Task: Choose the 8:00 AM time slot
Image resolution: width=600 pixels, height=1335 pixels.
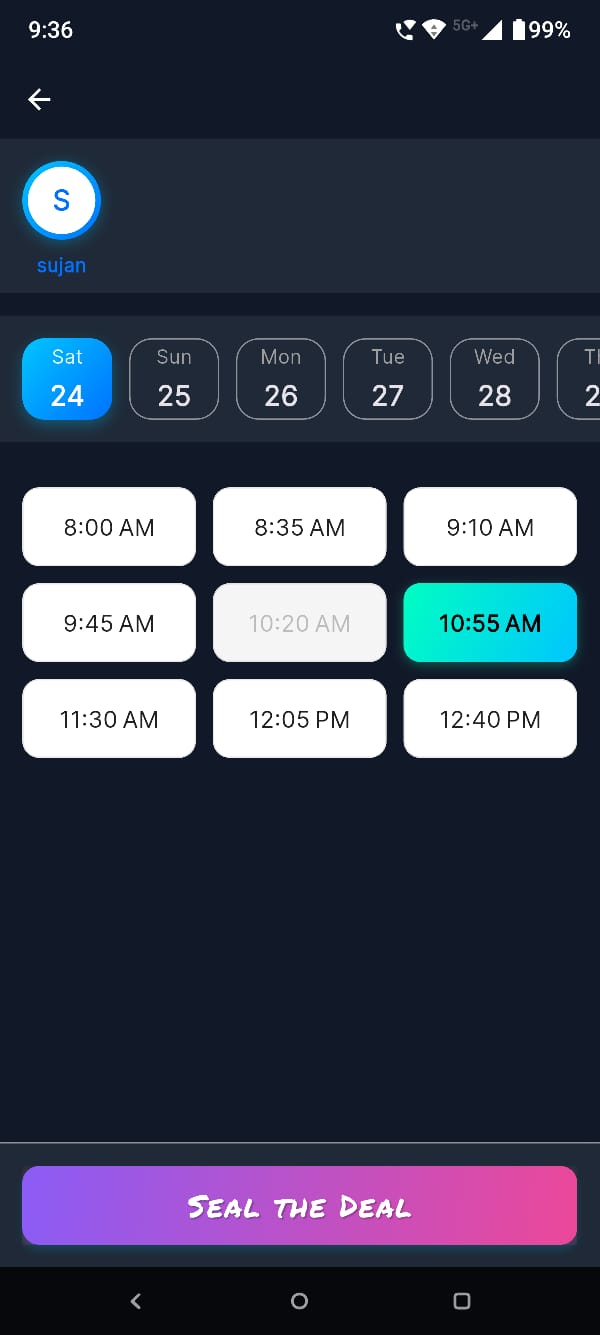Action: point(109,527)
